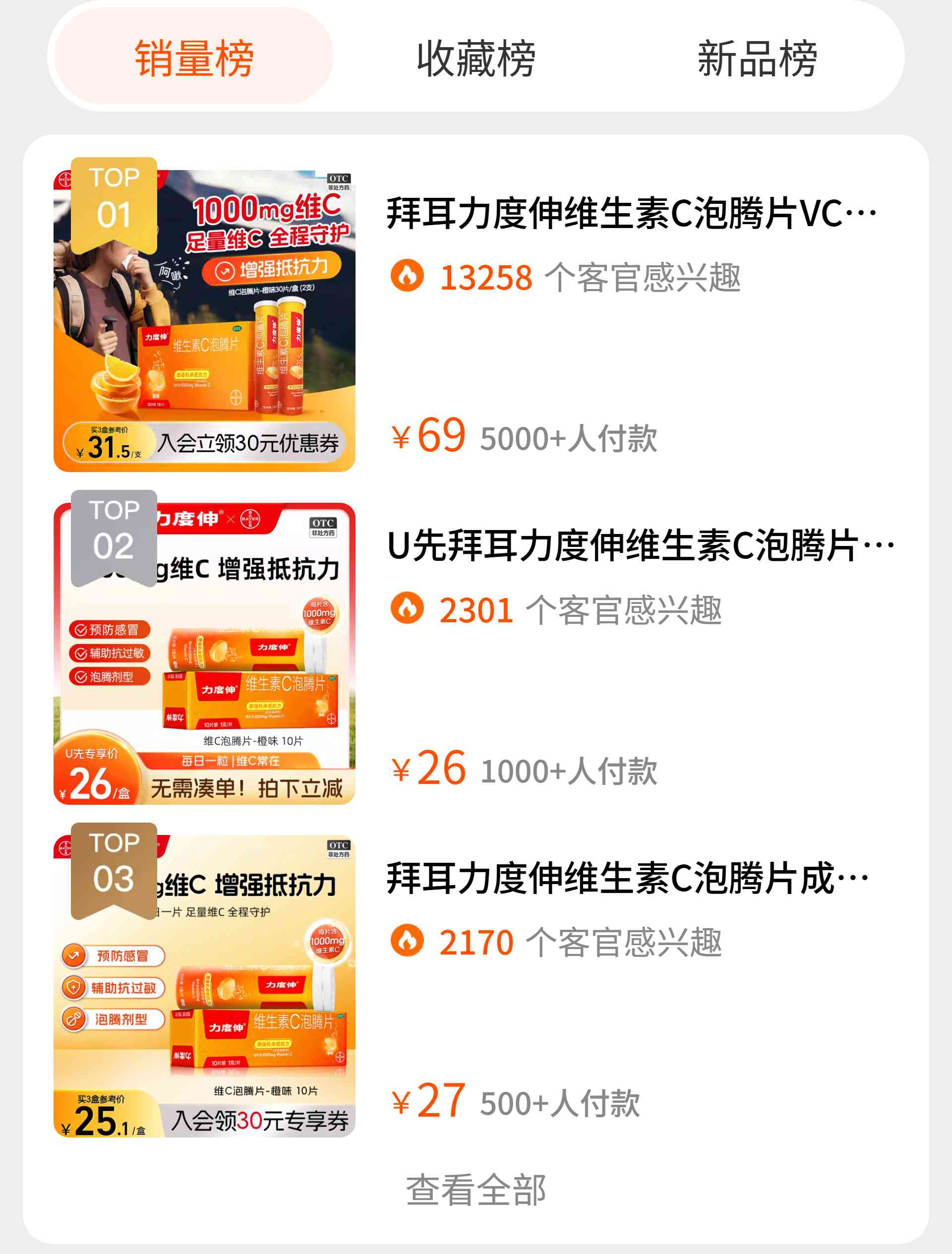Tap 查看全部 to view all rankings
This screenshot has height=1254, width=952.
(476, 1190)
